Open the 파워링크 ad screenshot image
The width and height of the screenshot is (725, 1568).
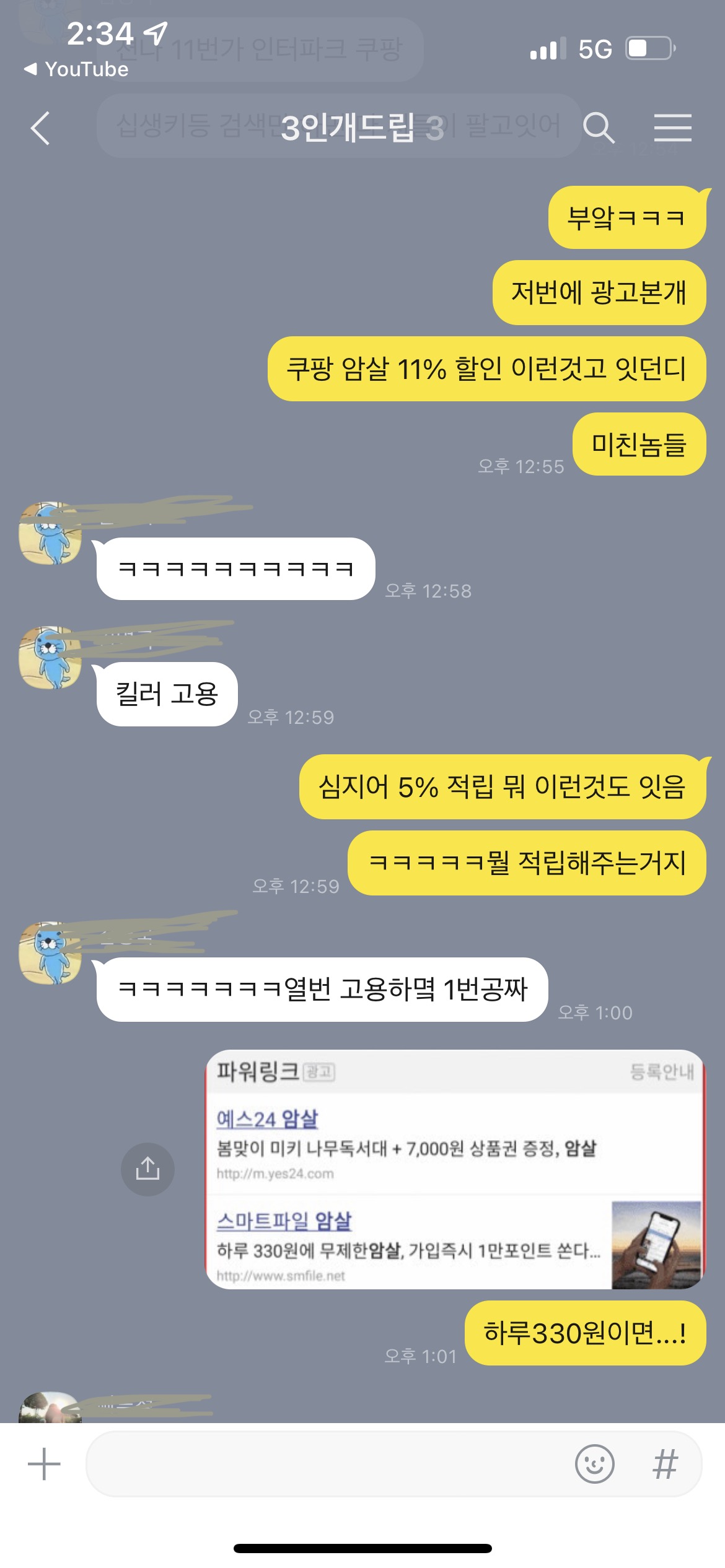455,1169
